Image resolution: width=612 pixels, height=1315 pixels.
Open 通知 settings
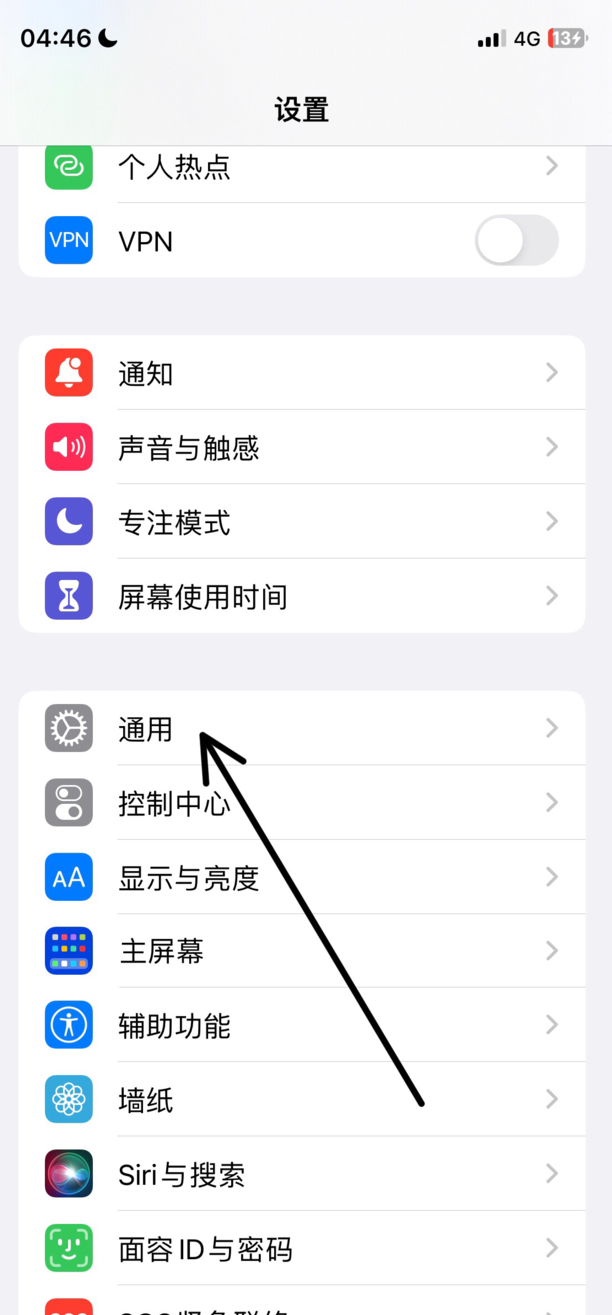click(x=302, y=373)
